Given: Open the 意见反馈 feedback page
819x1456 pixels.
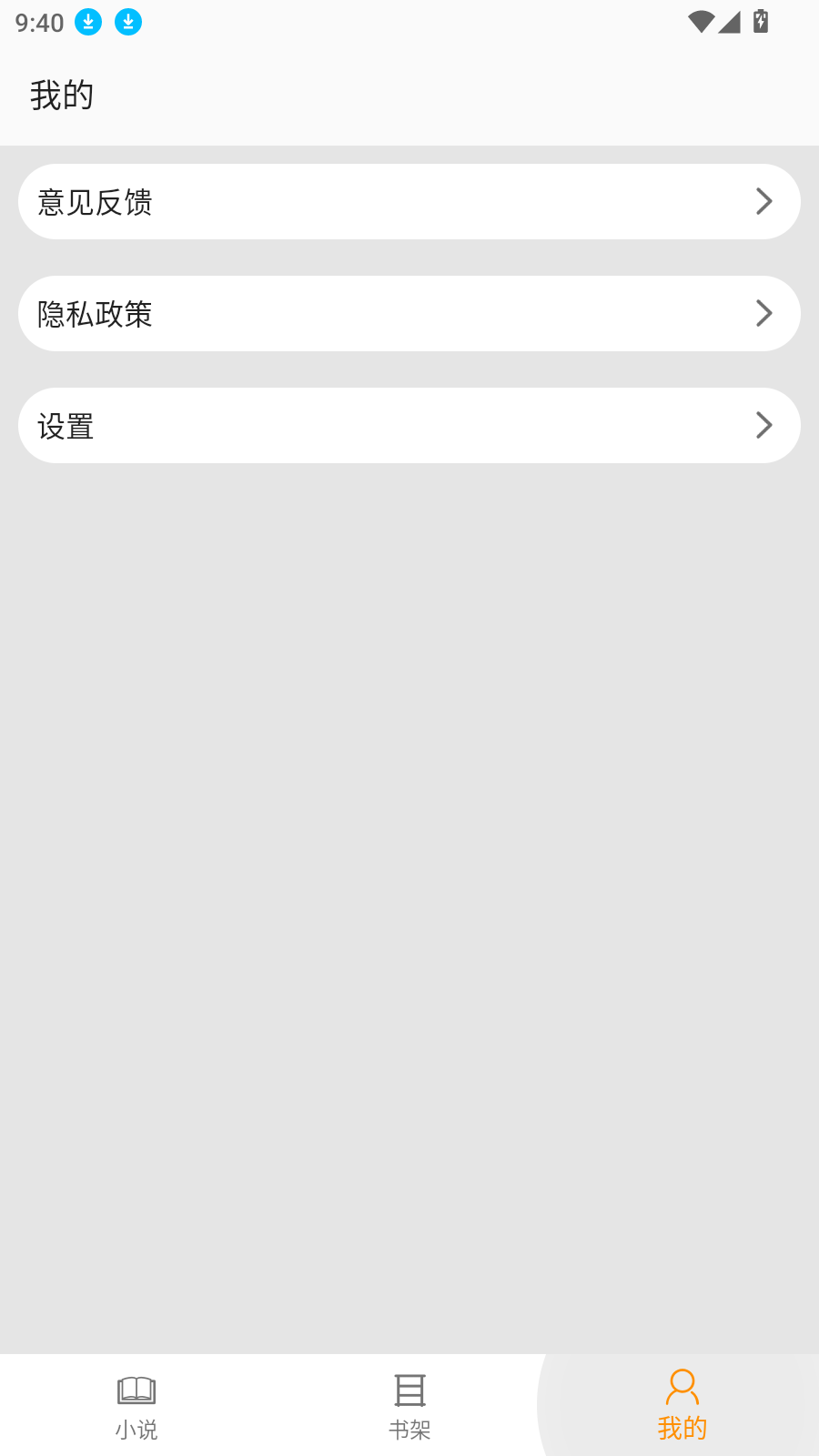Looking at the screenshot, I should coord(409,201).
